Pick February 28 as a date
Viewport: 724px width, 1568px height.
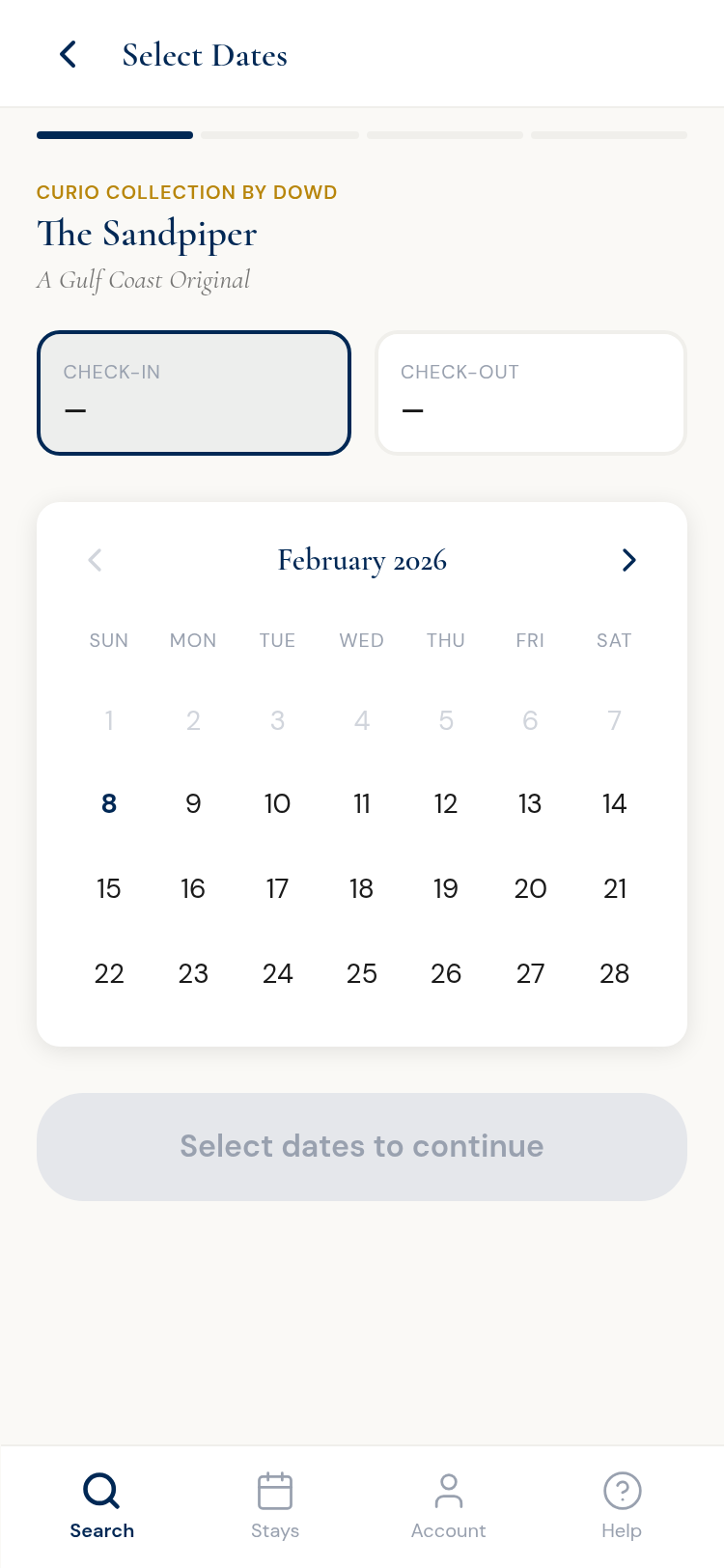coord(614,973)
